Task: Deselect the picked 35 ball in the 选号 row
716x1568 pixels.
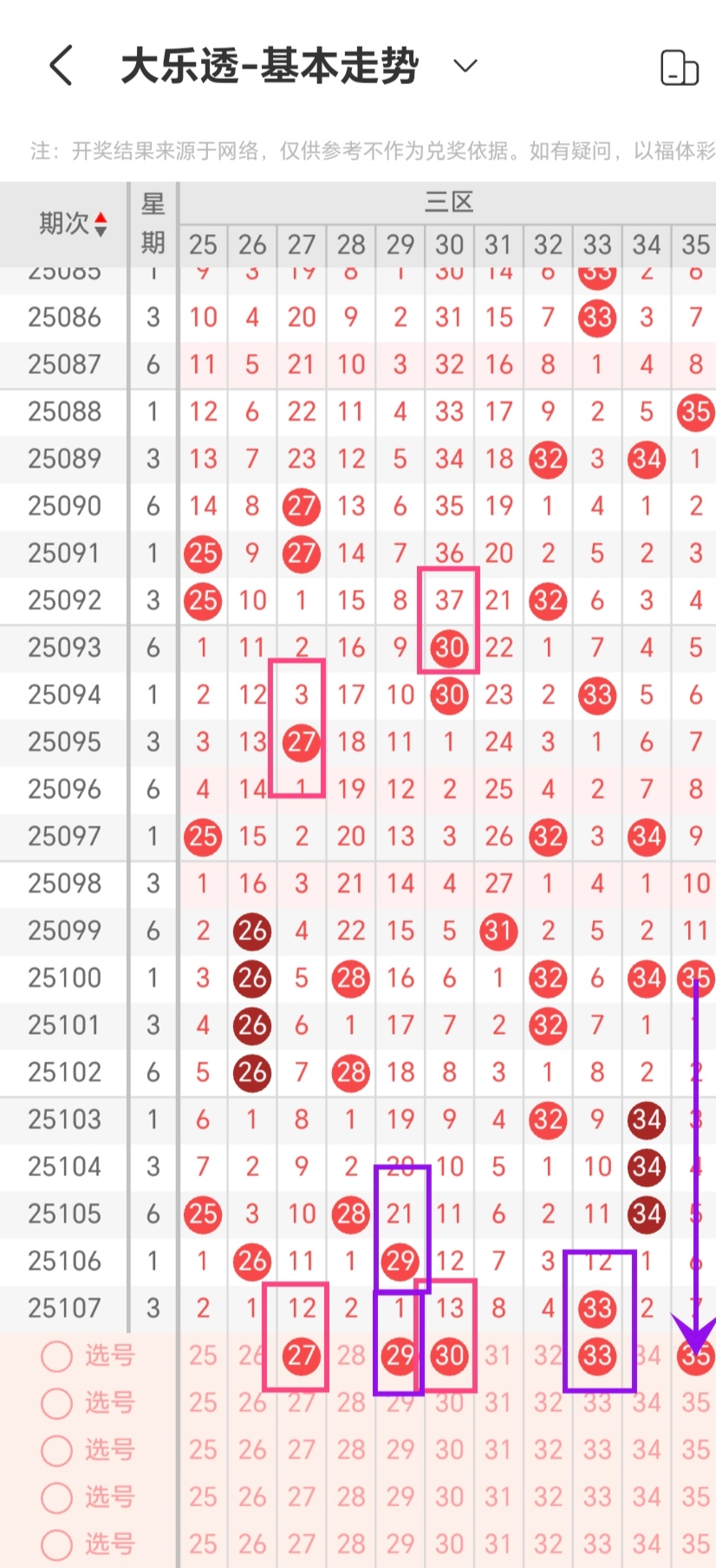Action: click(696, 1356)
